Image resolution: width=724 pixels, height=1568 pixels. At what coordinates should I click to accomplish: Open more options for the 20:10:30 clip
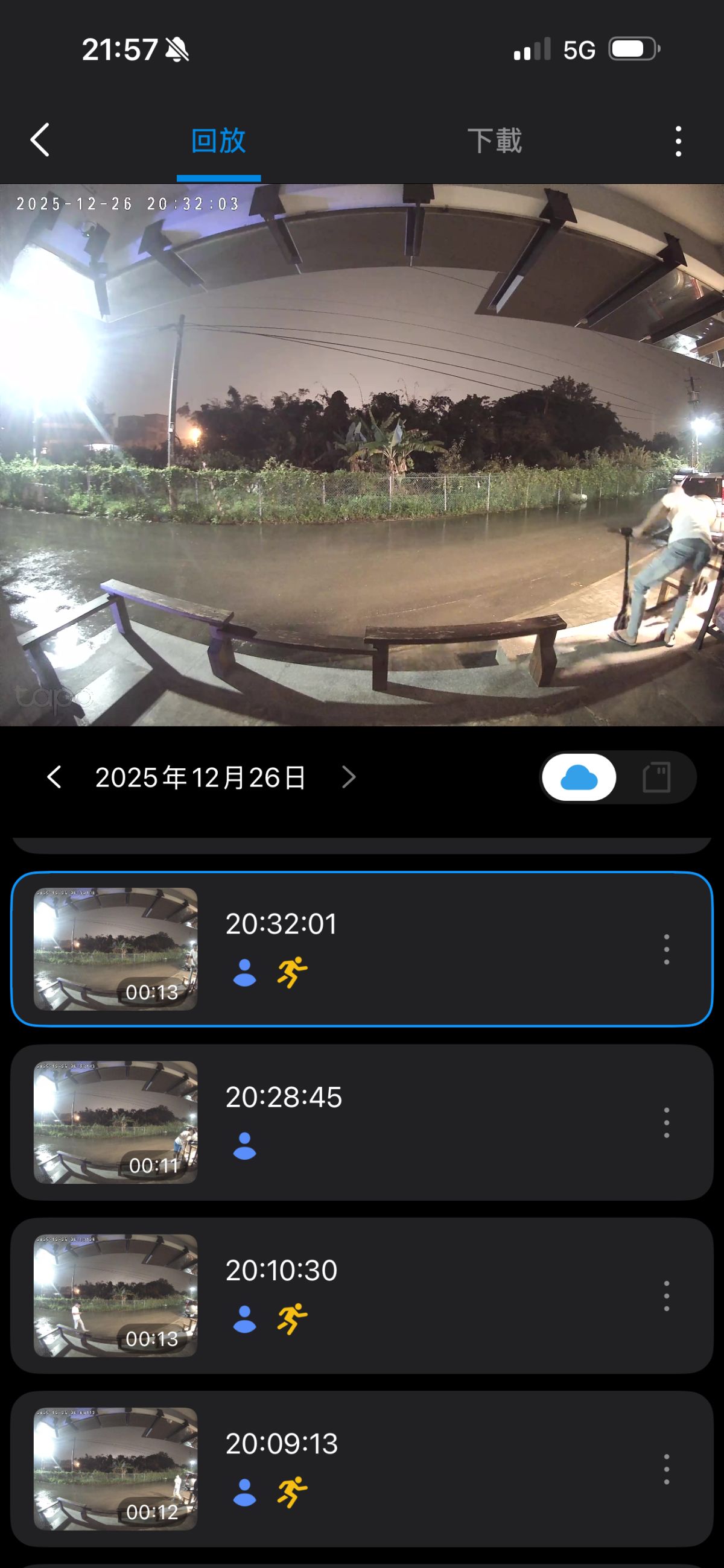click(666, 1295)
